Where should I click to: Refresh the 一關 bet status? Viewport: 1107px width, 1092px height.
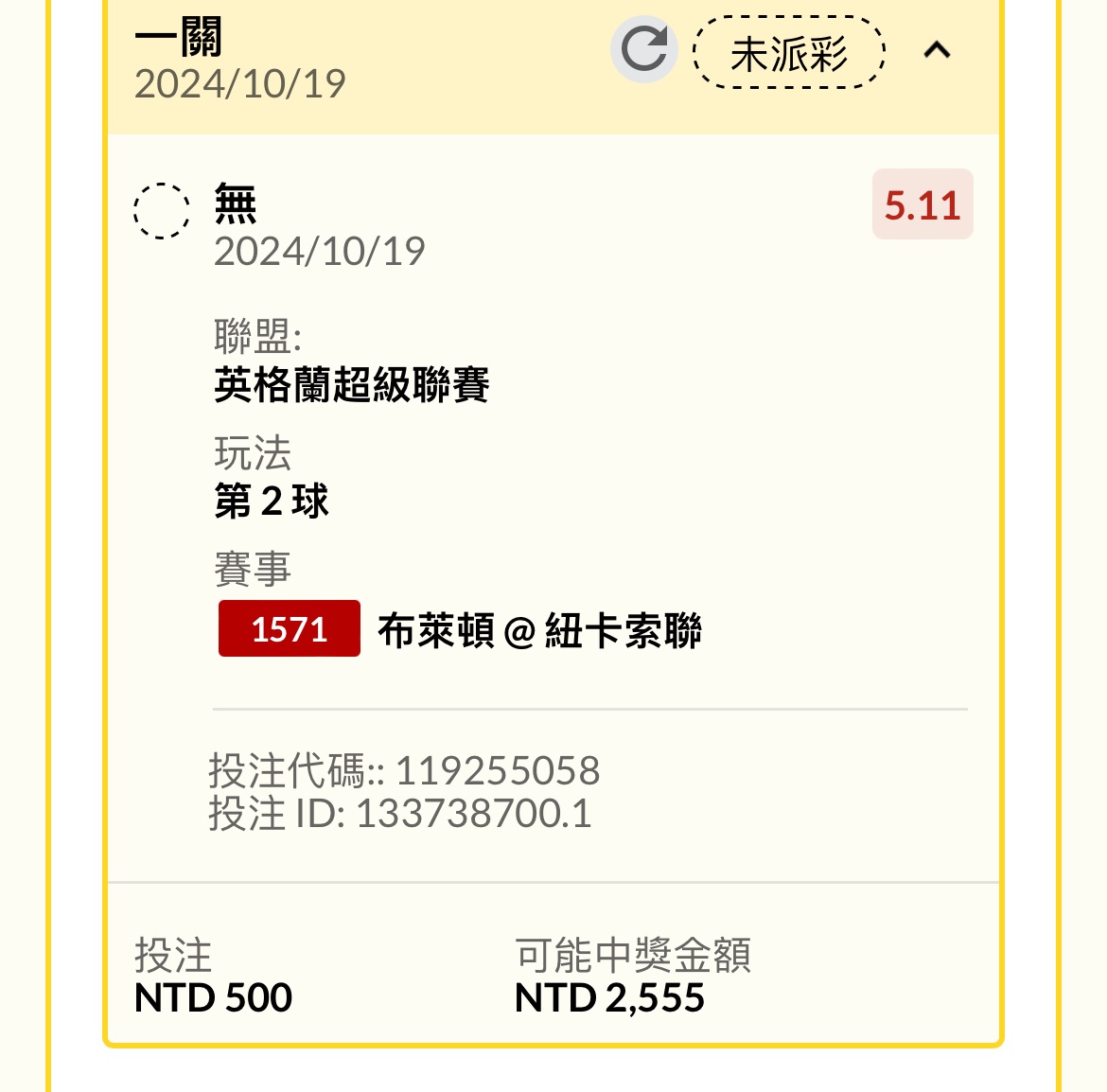pos(644,49)
